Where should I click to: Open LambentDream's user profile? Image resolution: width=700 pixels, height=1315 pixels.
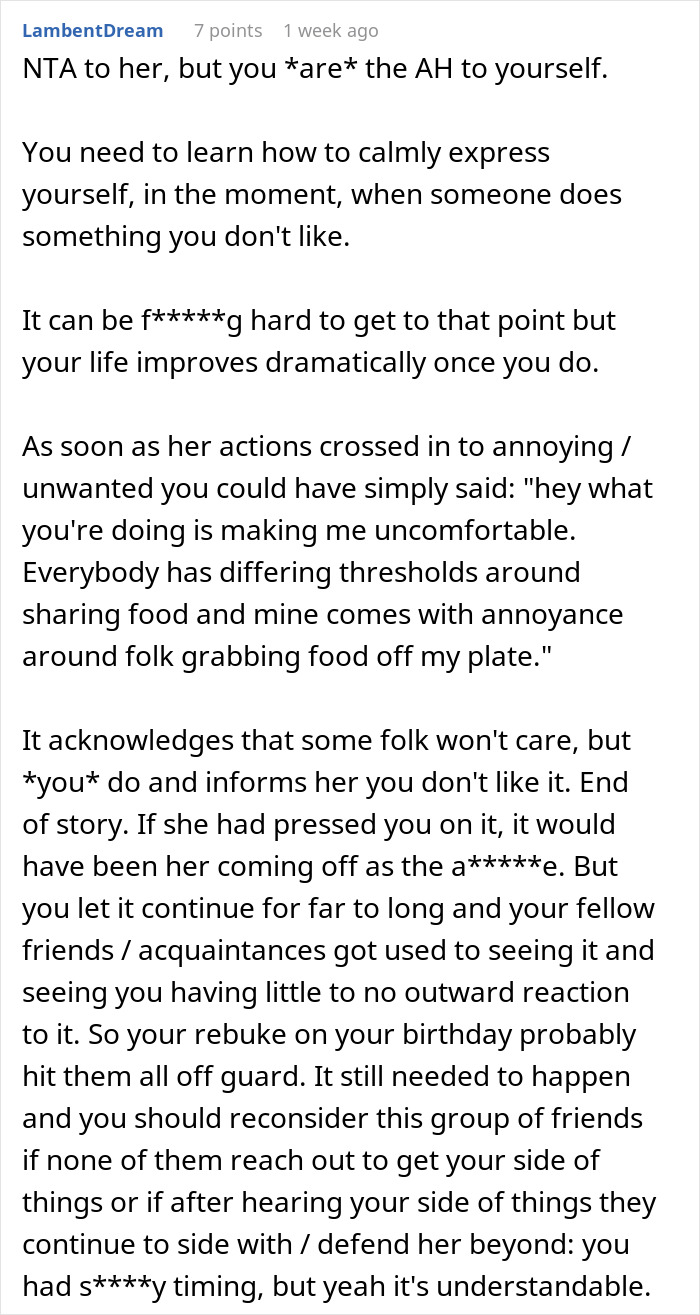point(92,31)
